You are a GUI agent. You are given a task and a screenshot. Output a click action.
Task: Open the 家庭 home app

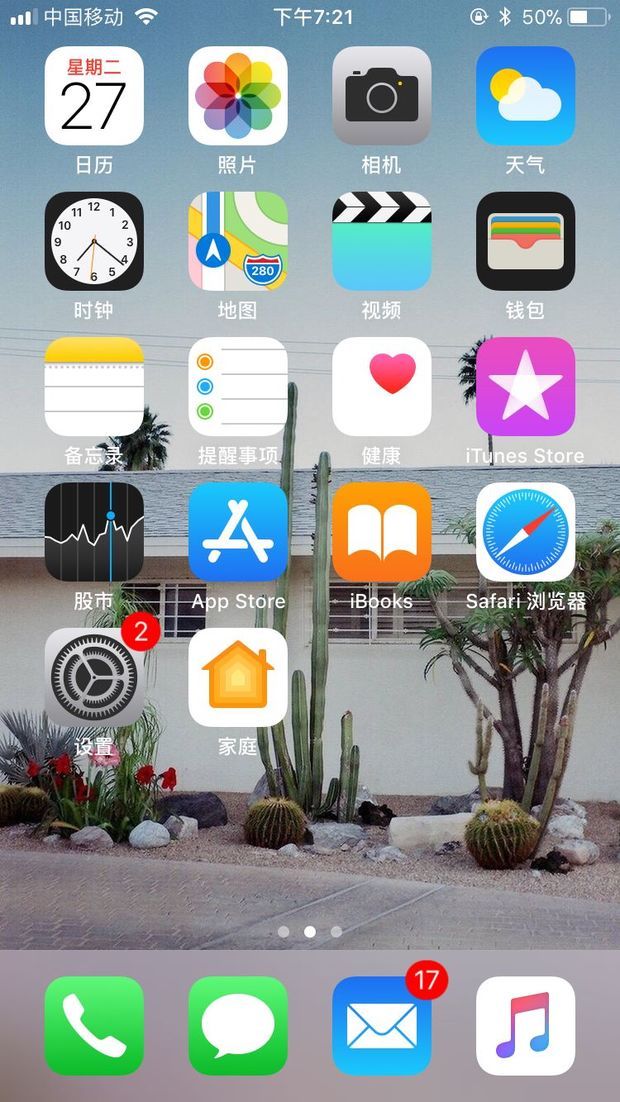click(x=238, y=678)
